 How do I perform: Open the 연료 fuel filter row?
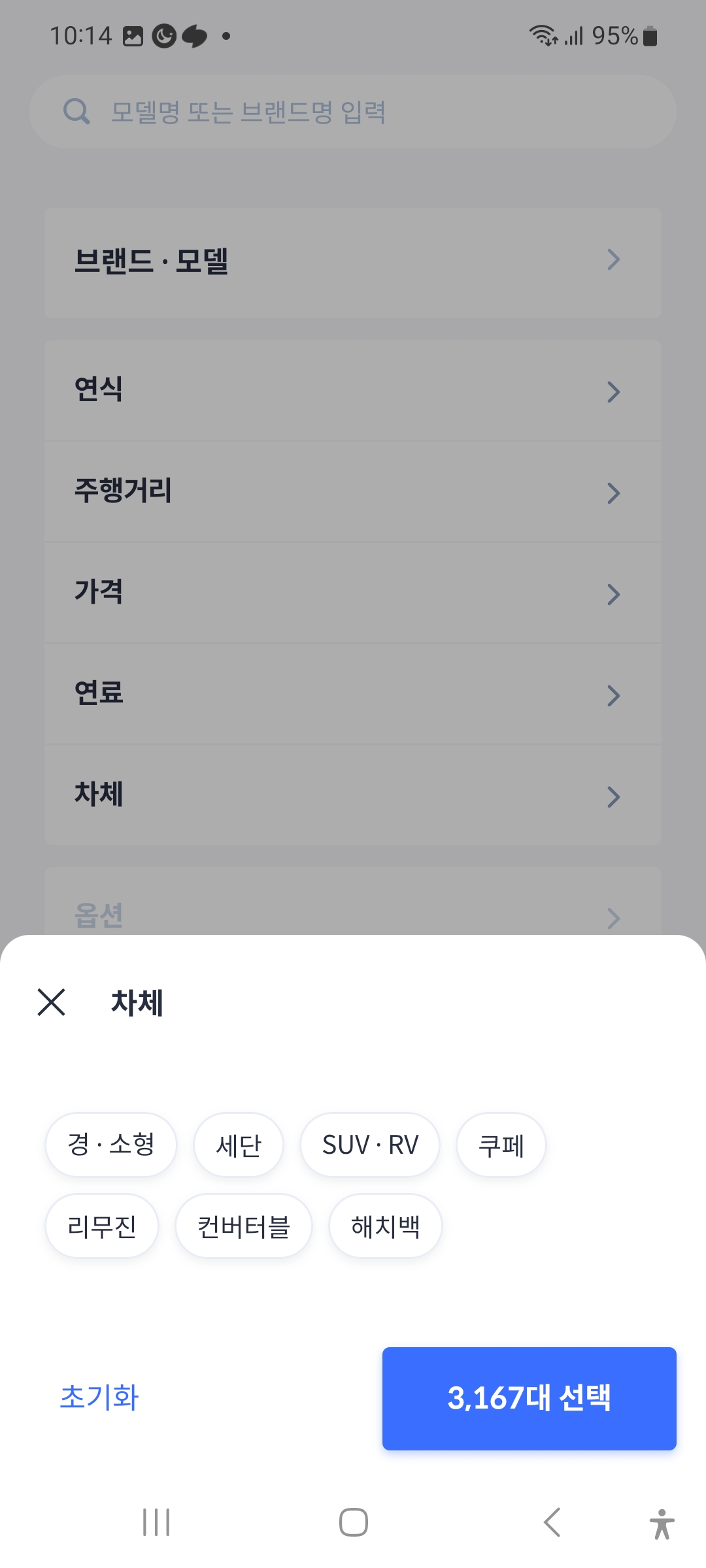click(x=352, y=694)
